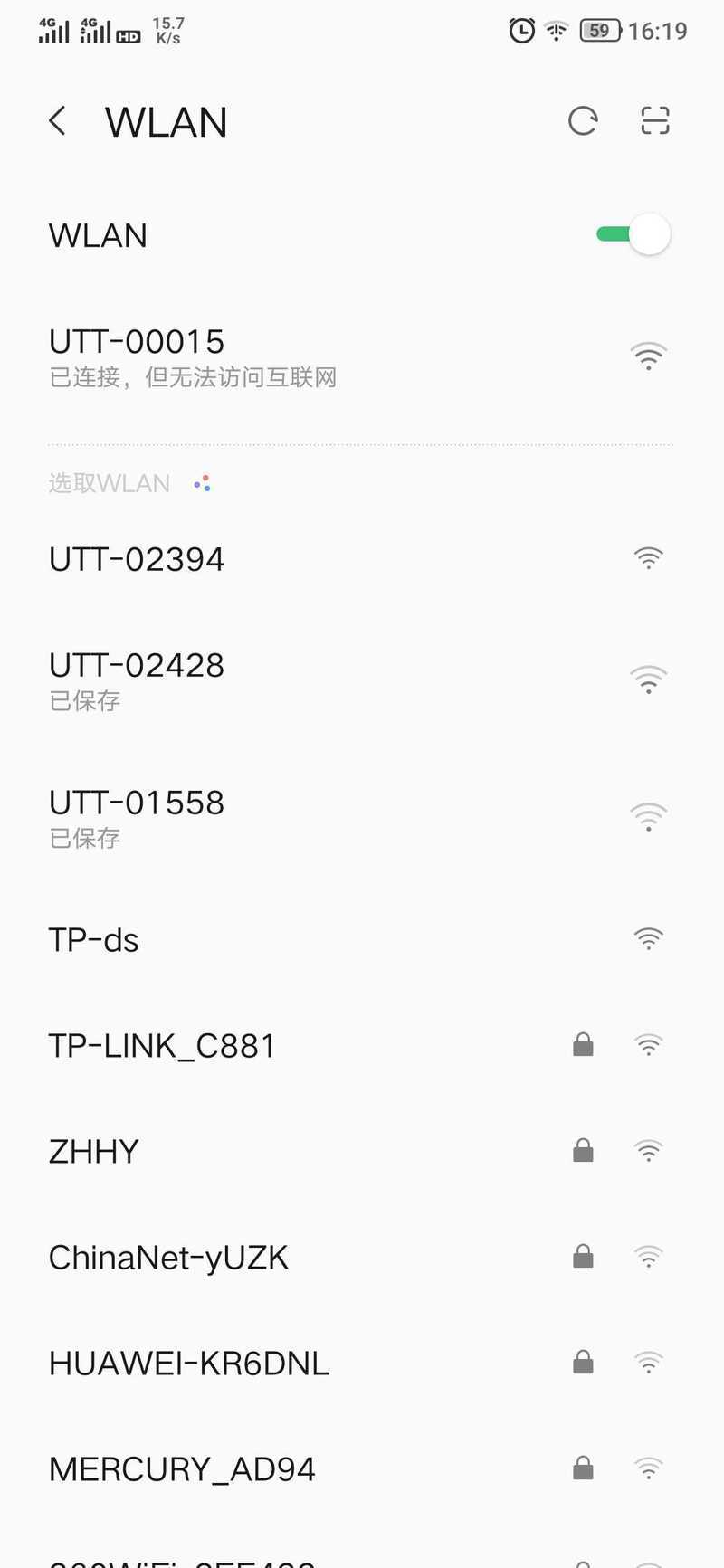The image size is (724, 1568).
Task: Refresh the WLAN network list
Action: (583, 121)
